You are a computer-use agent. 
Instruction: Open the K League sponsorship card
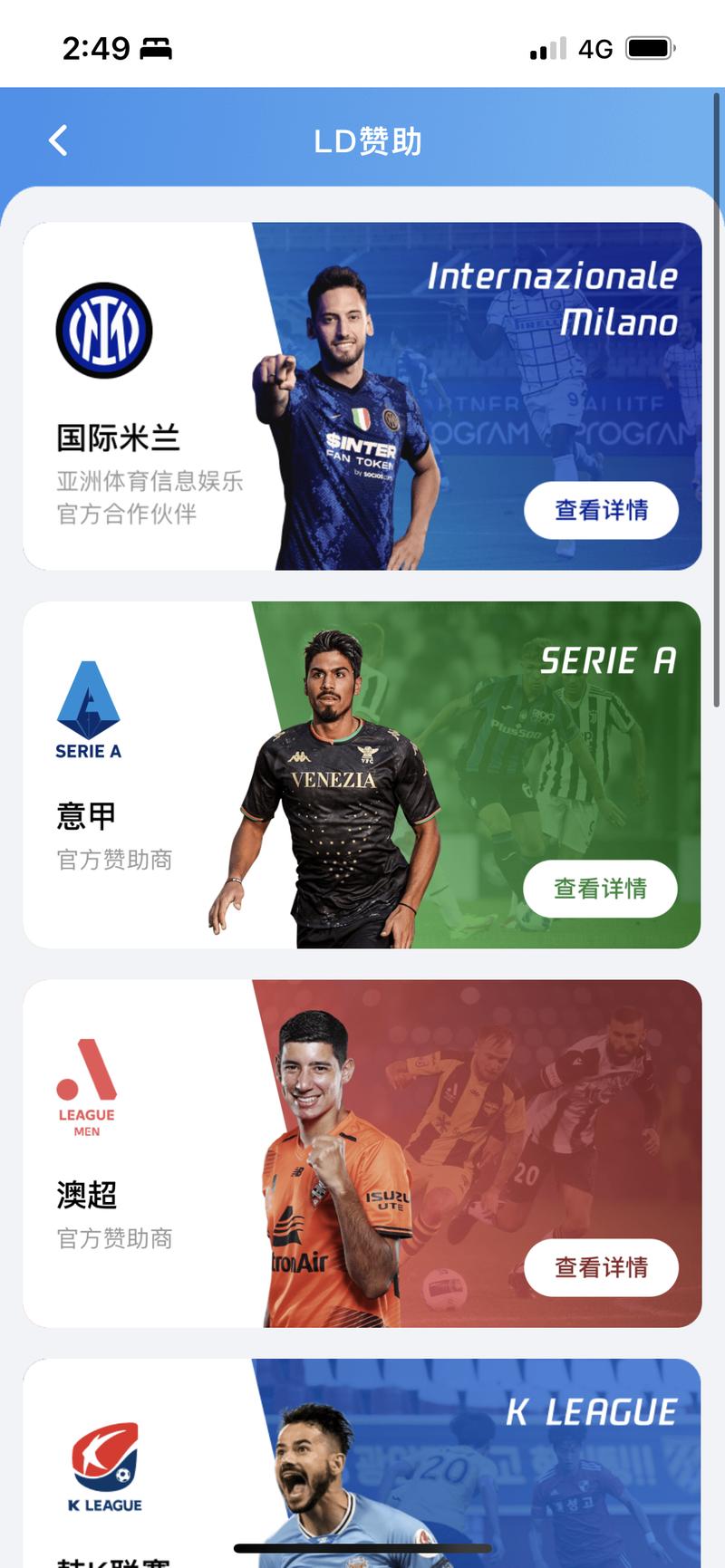362,1458
